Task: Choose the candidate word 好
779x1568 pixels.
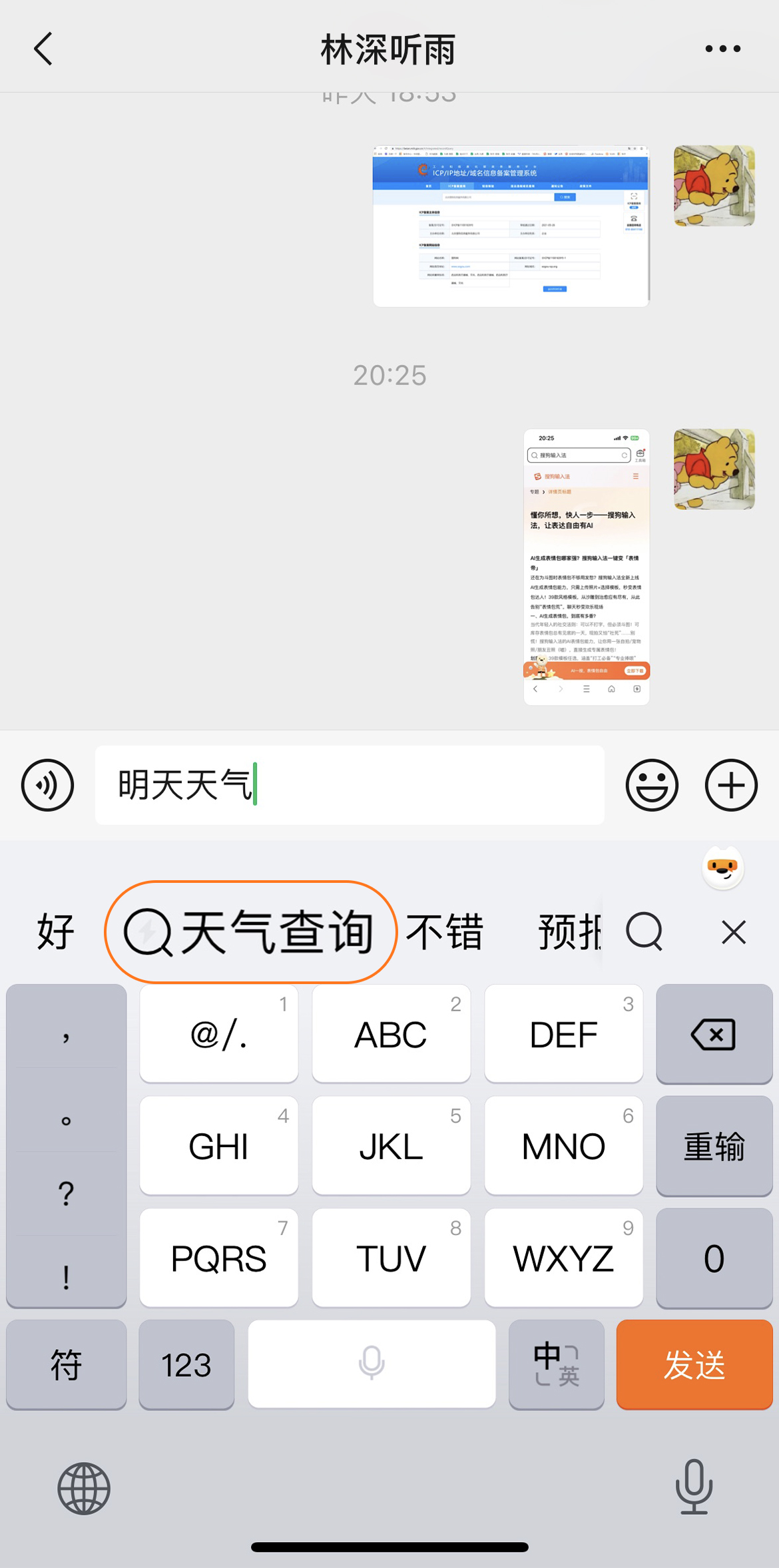Action: [55, 931]
